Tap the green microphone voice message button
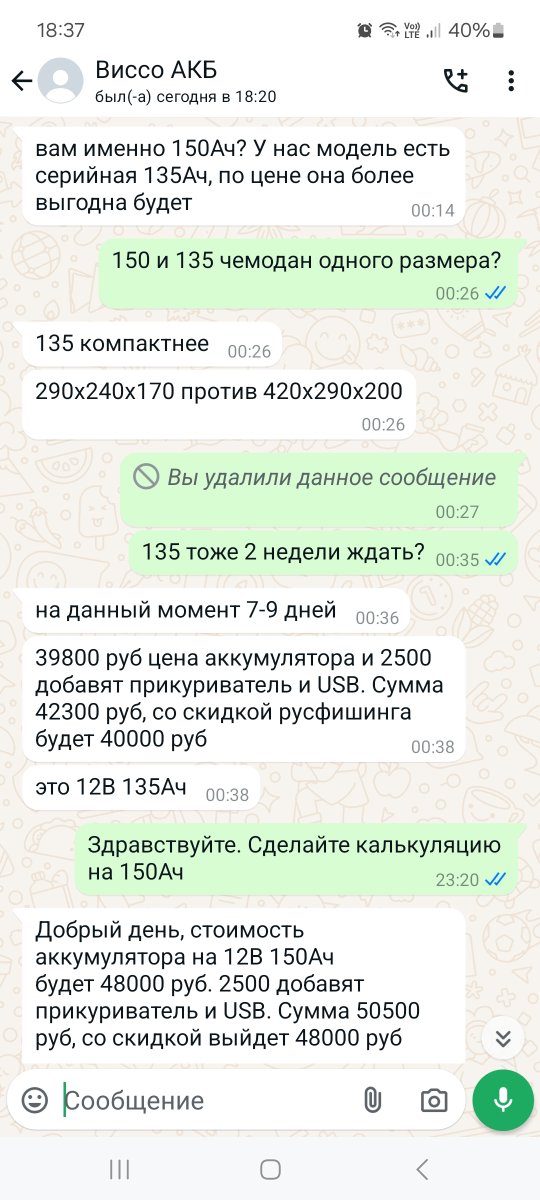The image size is (540, 1200). 503,1100
